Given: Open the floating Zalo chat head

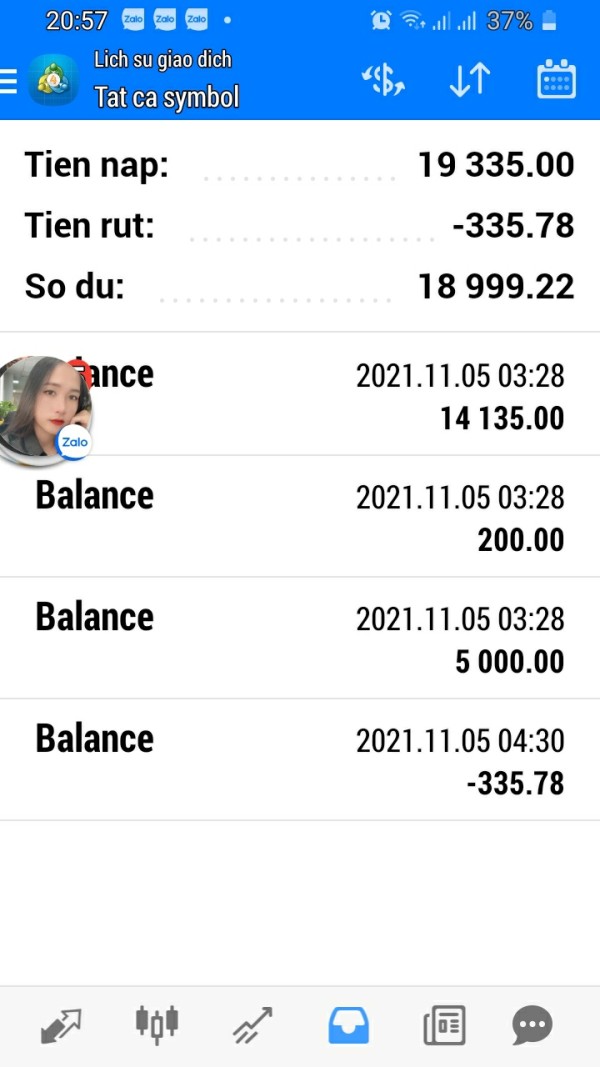Looking at the screenshot, I should click(45, 410).
